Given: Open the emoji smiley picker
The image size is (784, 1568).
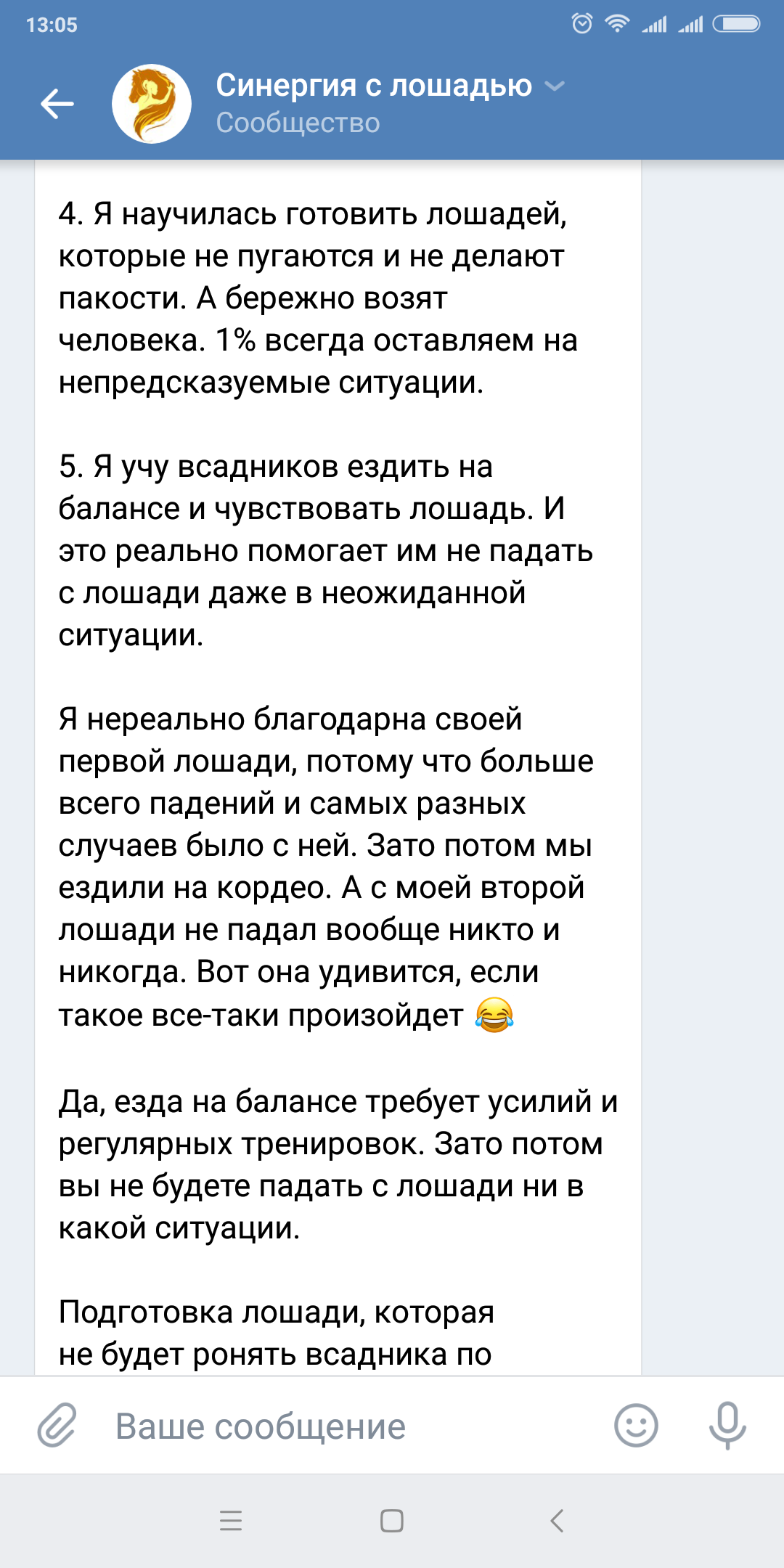Looking at the screenshot, I should (x=636, y=1425).
